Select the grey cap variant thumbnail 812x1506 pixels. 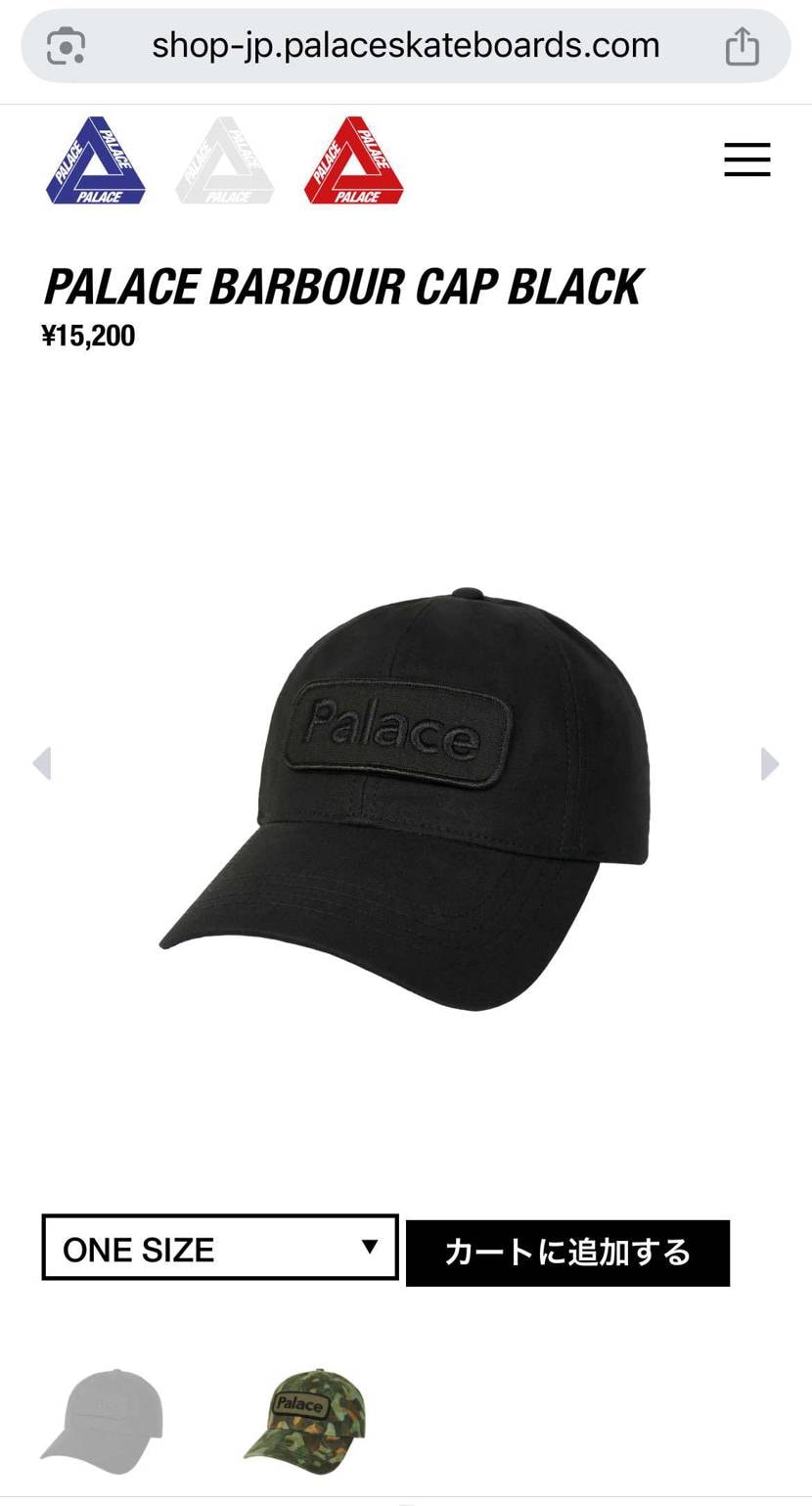click(x=102, y=1421)
